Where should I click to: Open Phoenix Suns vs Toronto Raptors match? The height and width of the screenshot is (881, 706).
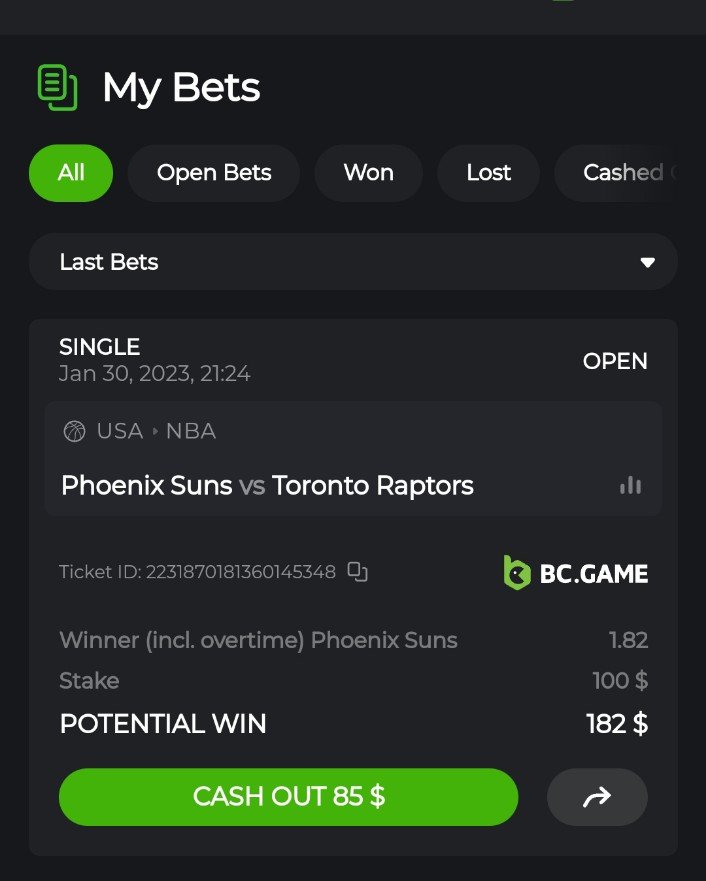(267, 486)
